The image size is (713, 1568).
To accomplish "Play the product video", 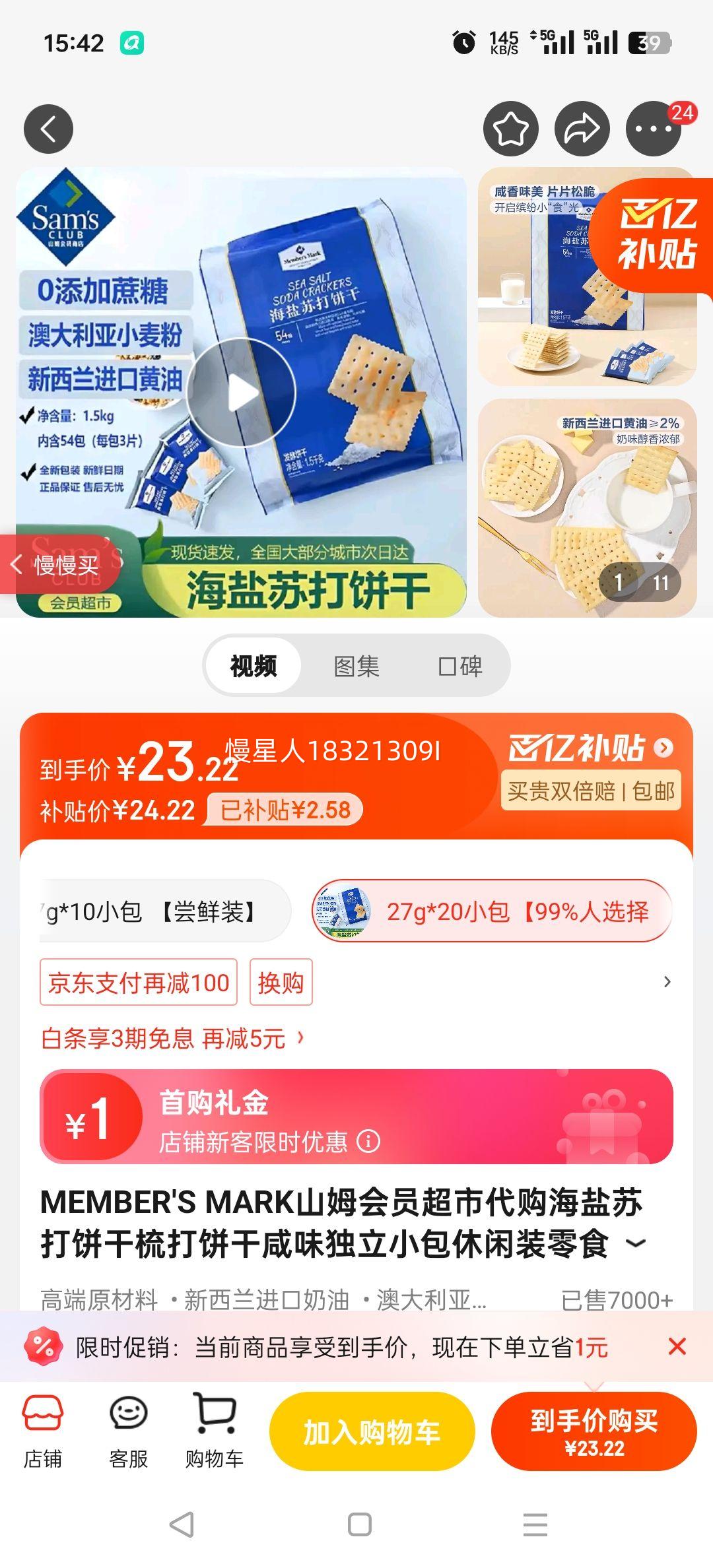I will (x=242, y=393).
